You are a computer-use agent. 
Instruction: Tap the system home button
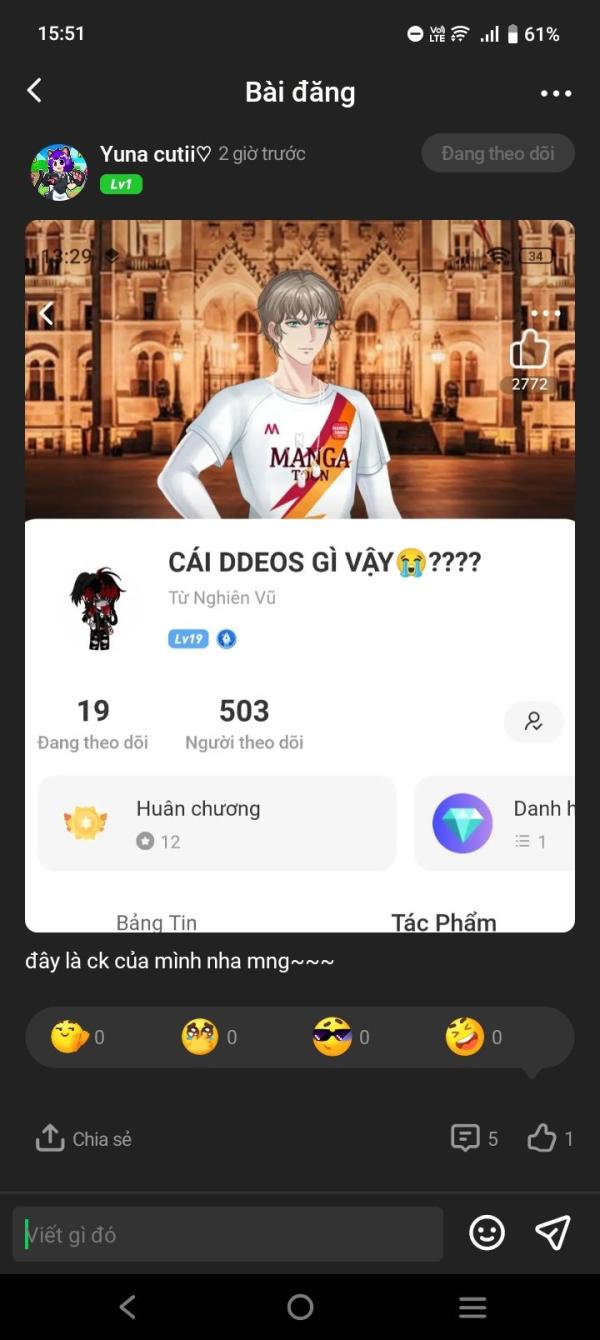coord(300,1306)
